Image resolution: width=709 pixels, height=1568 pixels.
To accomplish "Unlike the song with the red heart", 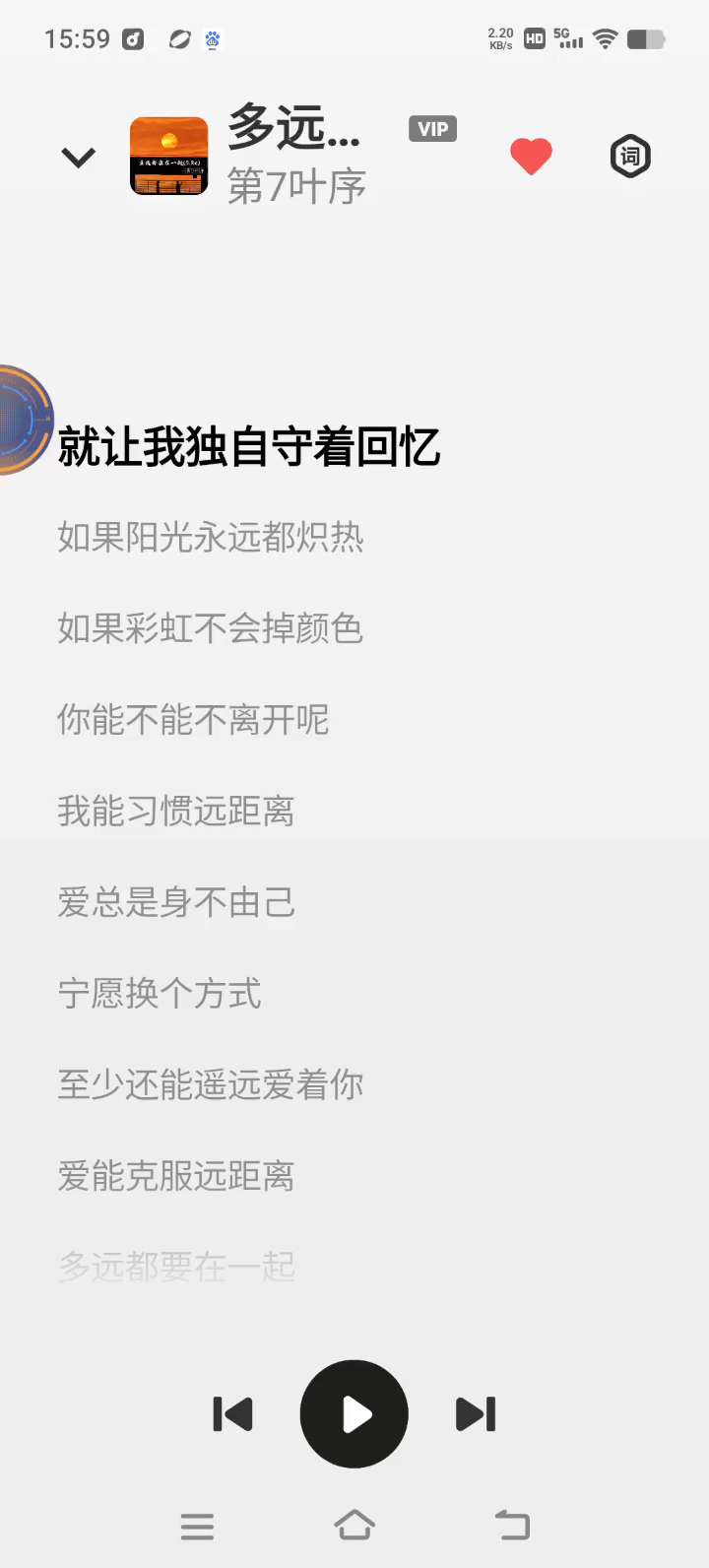I will pyautogui.click(x=531, y=157).
